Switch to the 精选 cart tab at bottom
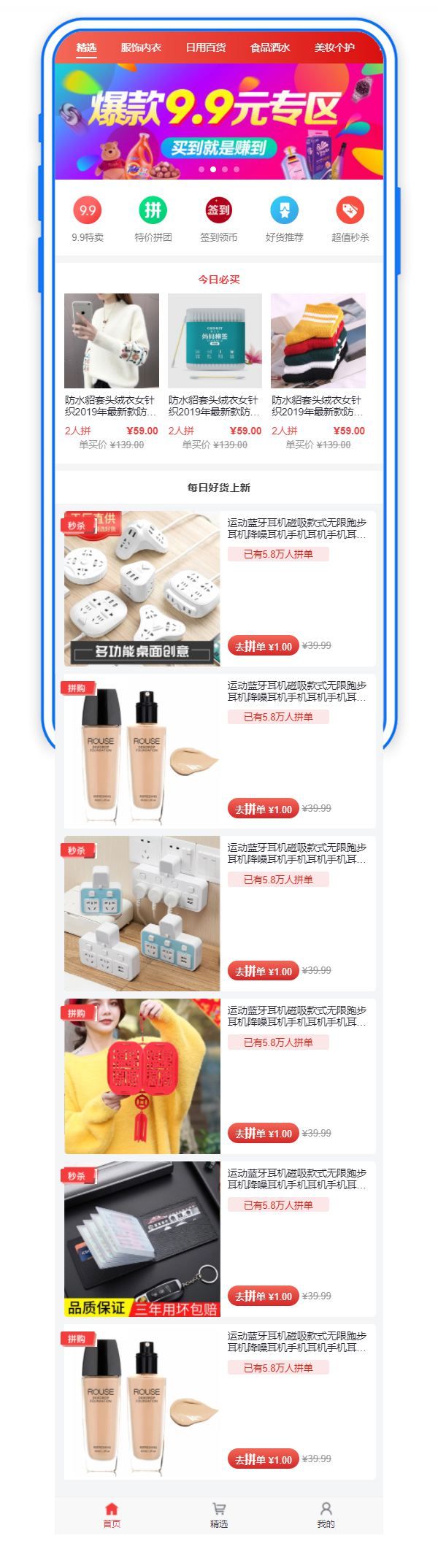Image resolution: width=438 pixels, height=1568 pixels. coord(219,1515)
